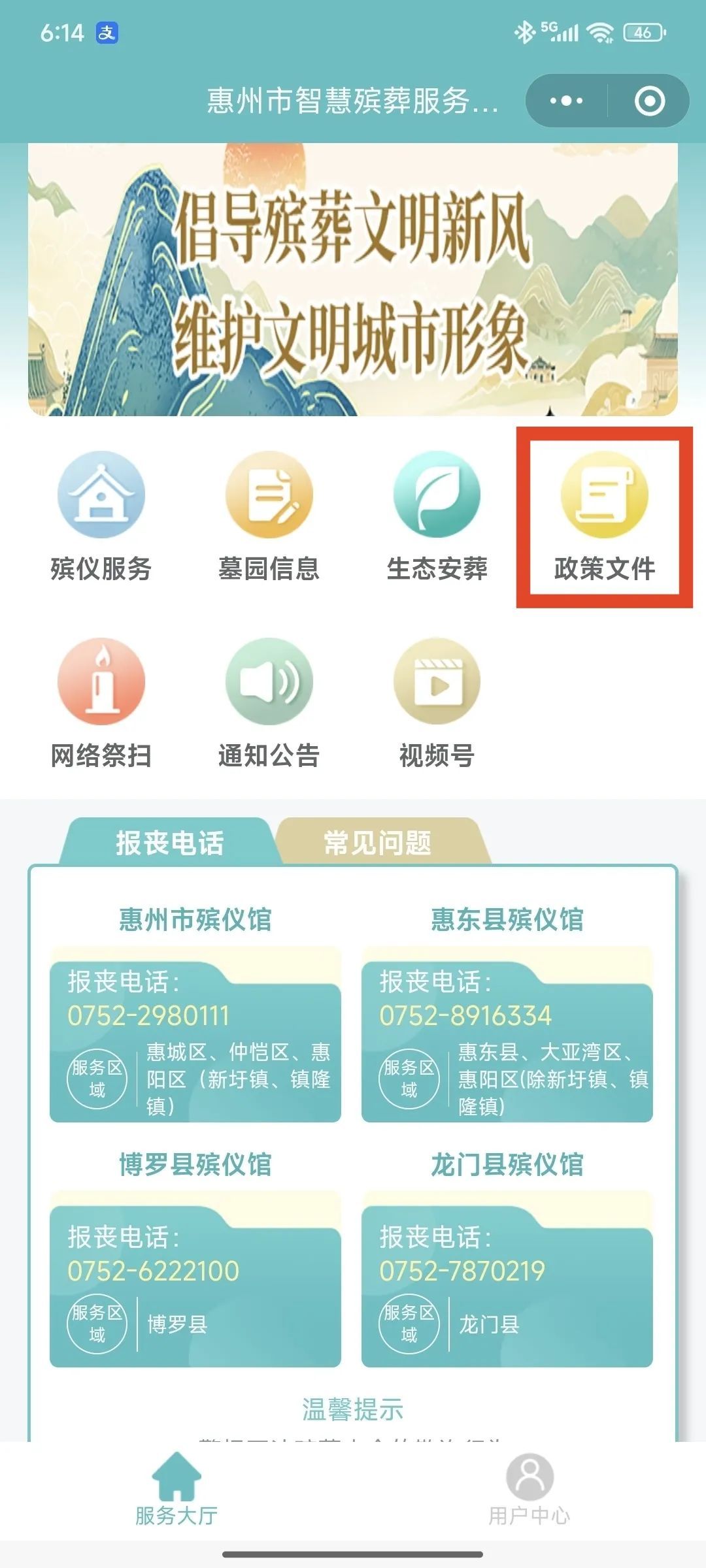Switch to the 常见问题 tab
The width and height of the screenshot is (706, 1568).
(378, 843)
